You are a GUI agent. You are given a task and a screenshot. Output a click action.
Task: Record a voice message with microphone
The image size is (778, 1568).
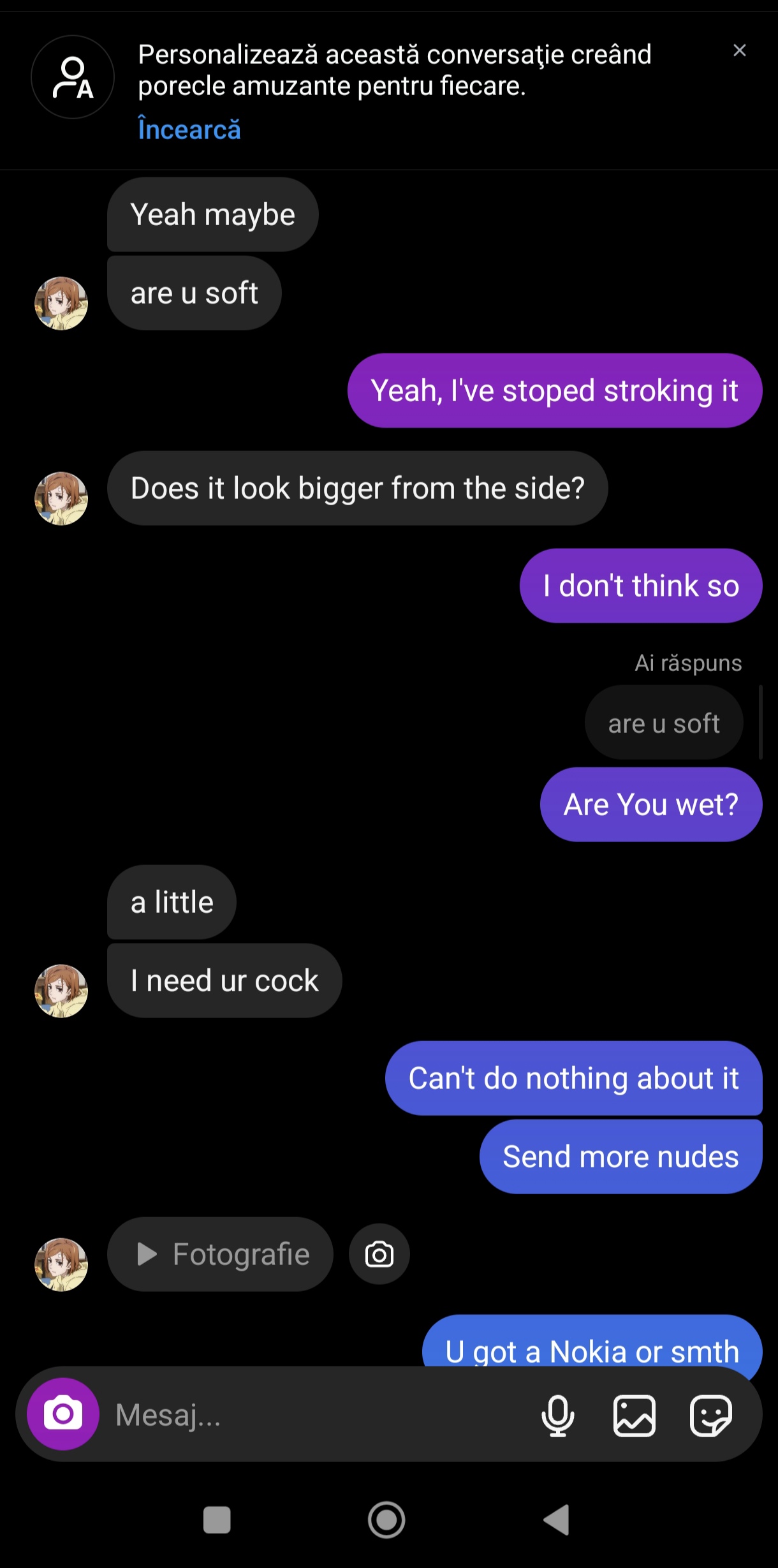tap(557, 1415)
